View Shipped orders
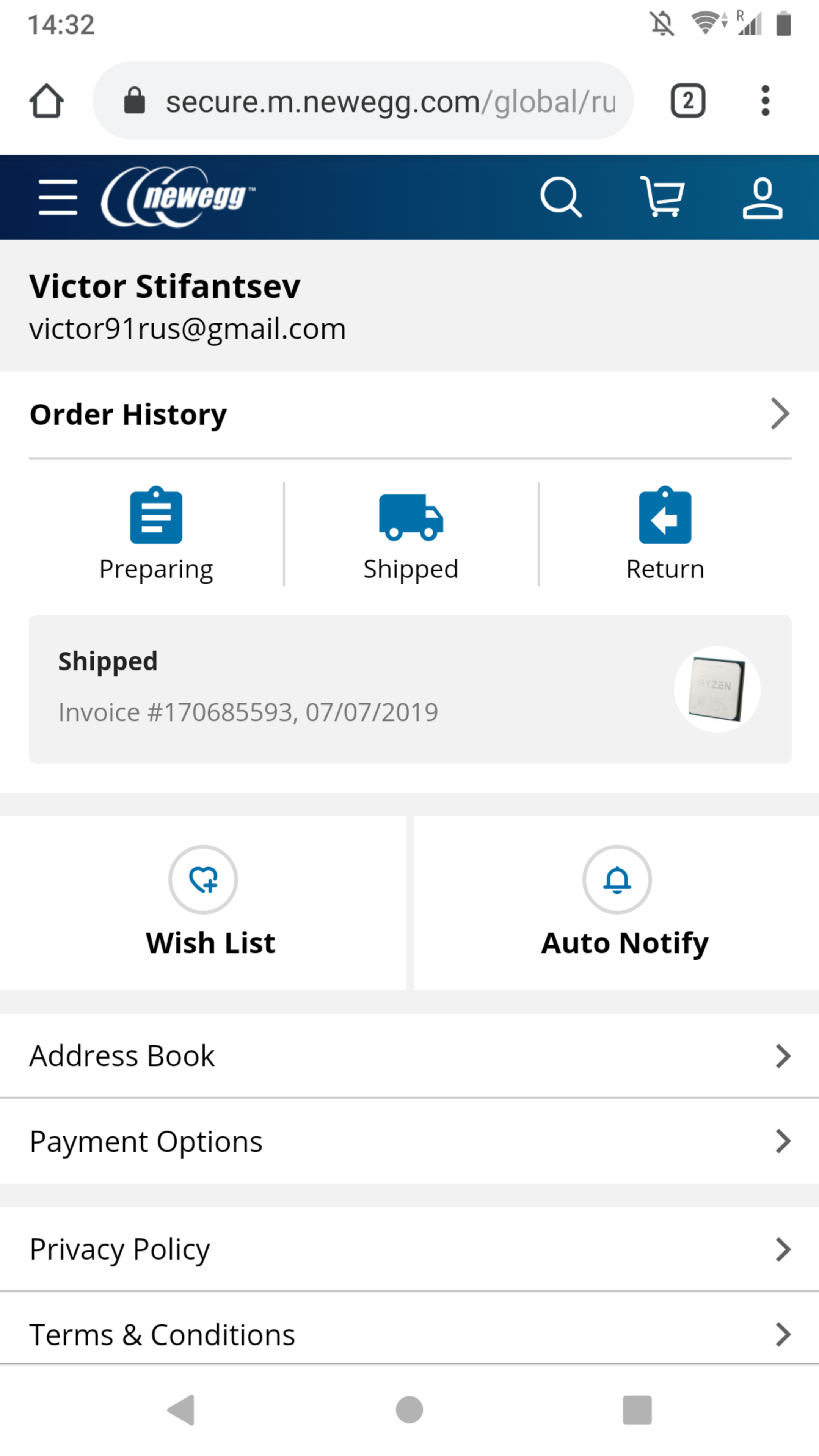819x1456 pixels. tap(411, 535)
